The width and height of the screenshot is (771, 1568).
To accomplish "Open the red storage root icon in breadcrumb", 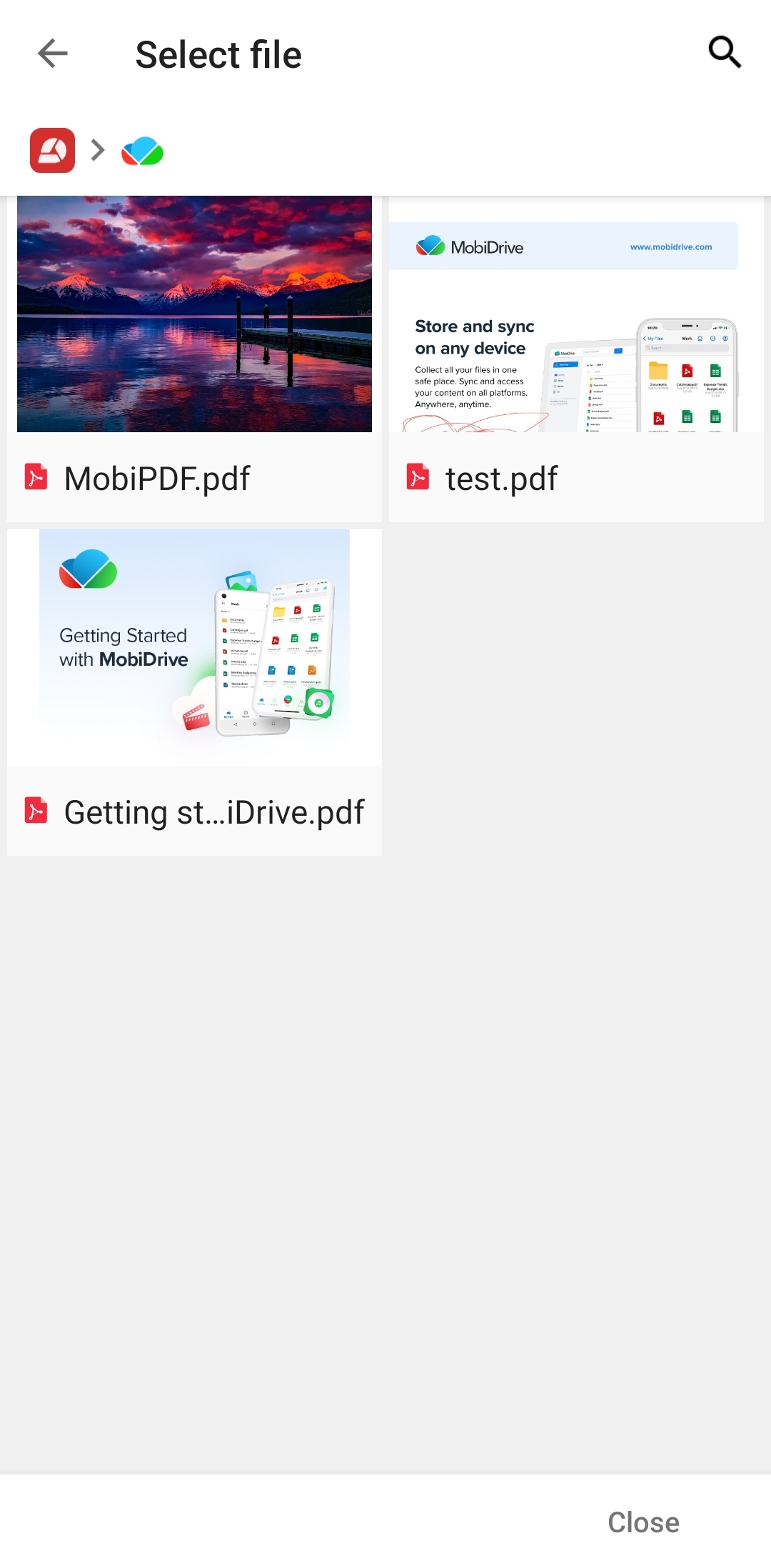I will click(52, 151).
